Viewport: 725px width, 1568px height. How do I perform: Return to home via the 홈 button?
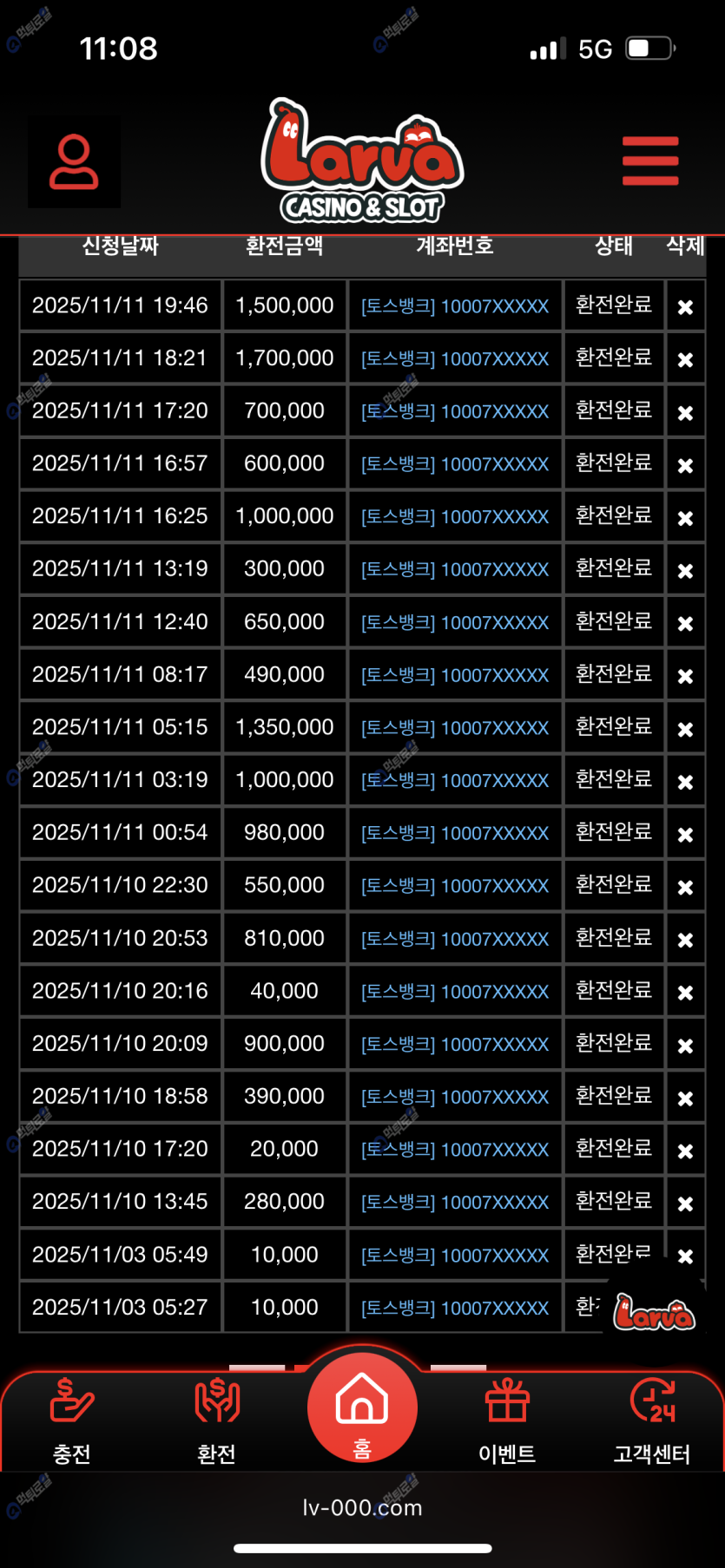[362, 1407]
